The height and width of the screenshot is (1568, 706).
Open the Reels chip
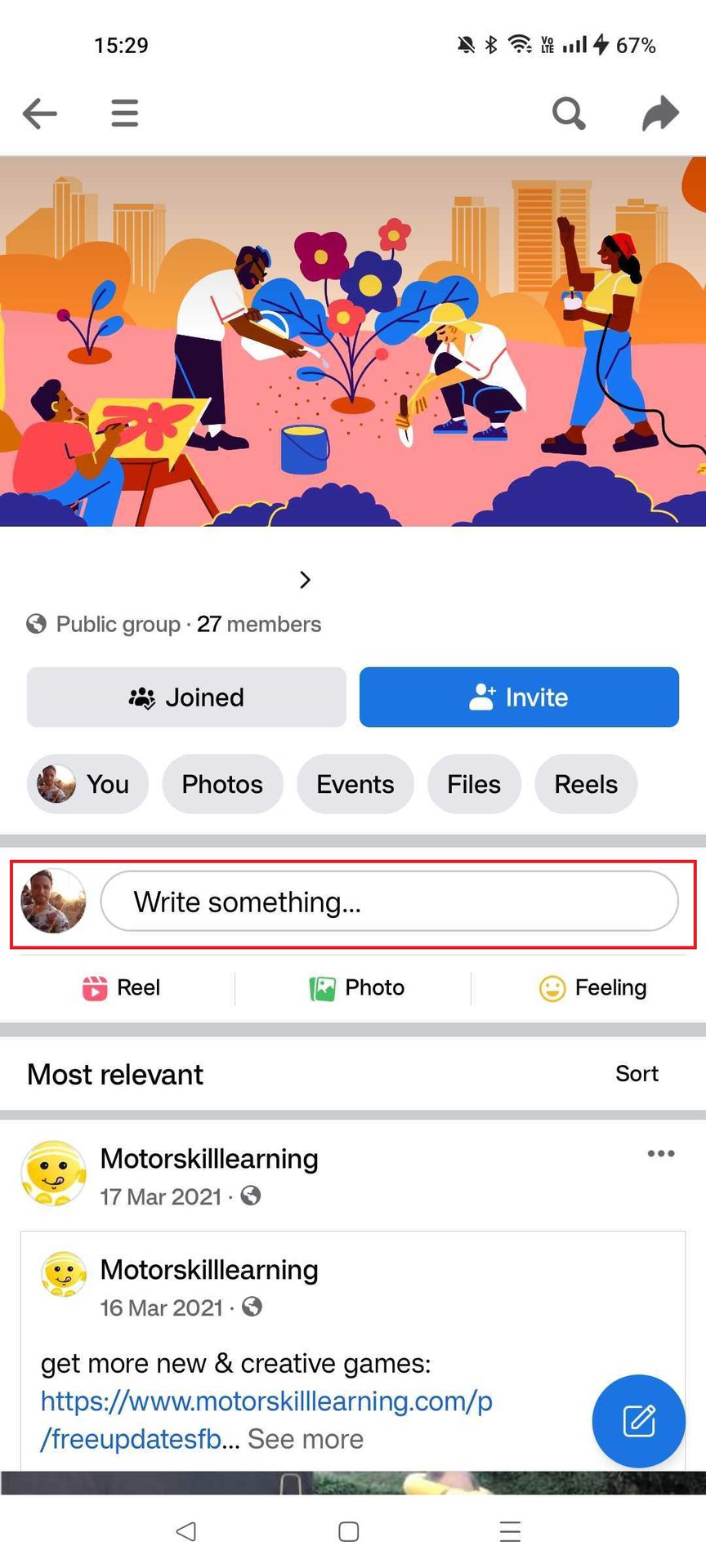click(586, 784)
